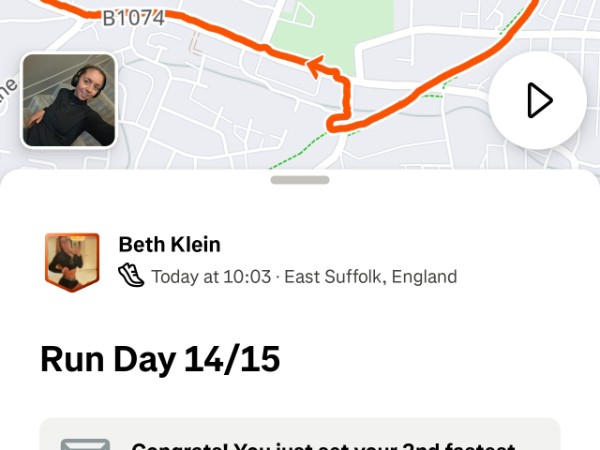Play the route flyover animation
Screen dimensions: 600x450
coord(538,100)
